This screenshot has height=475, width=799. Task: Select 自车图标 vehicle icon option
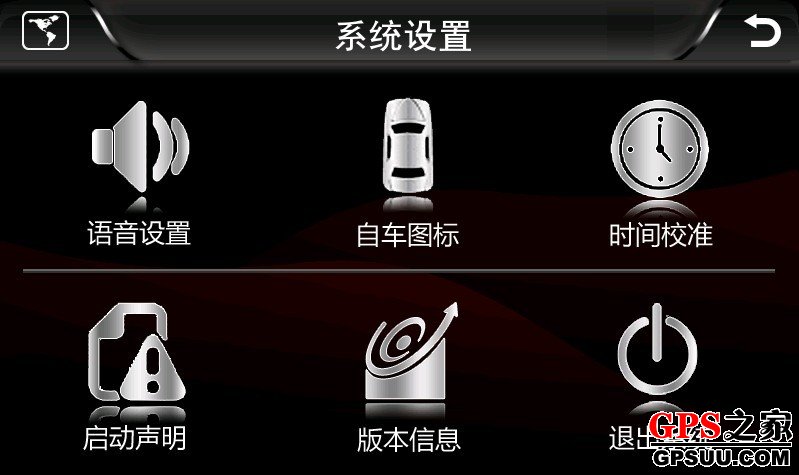(407, 151)
